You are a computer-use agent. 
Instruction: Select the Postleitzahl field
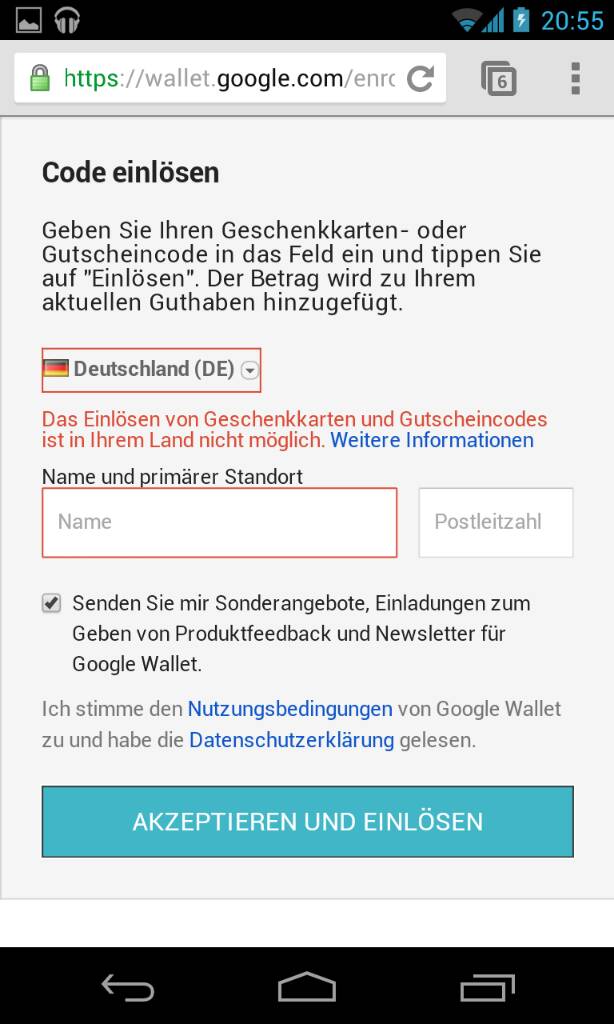(496, 522)
